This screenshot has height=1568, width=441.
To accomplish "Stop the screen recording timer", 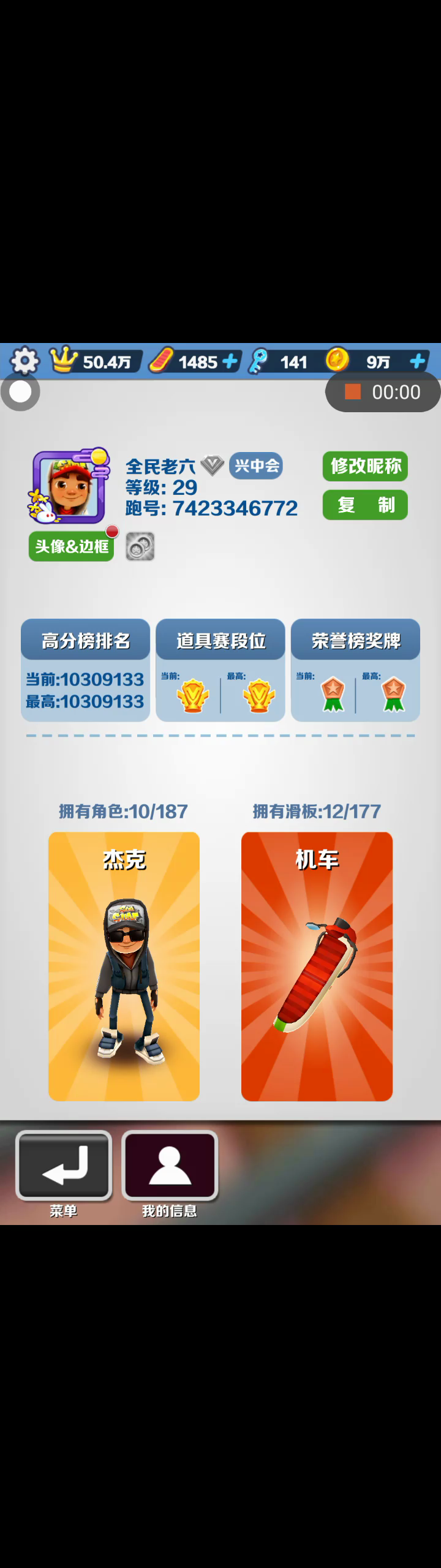I will (353, 392).
